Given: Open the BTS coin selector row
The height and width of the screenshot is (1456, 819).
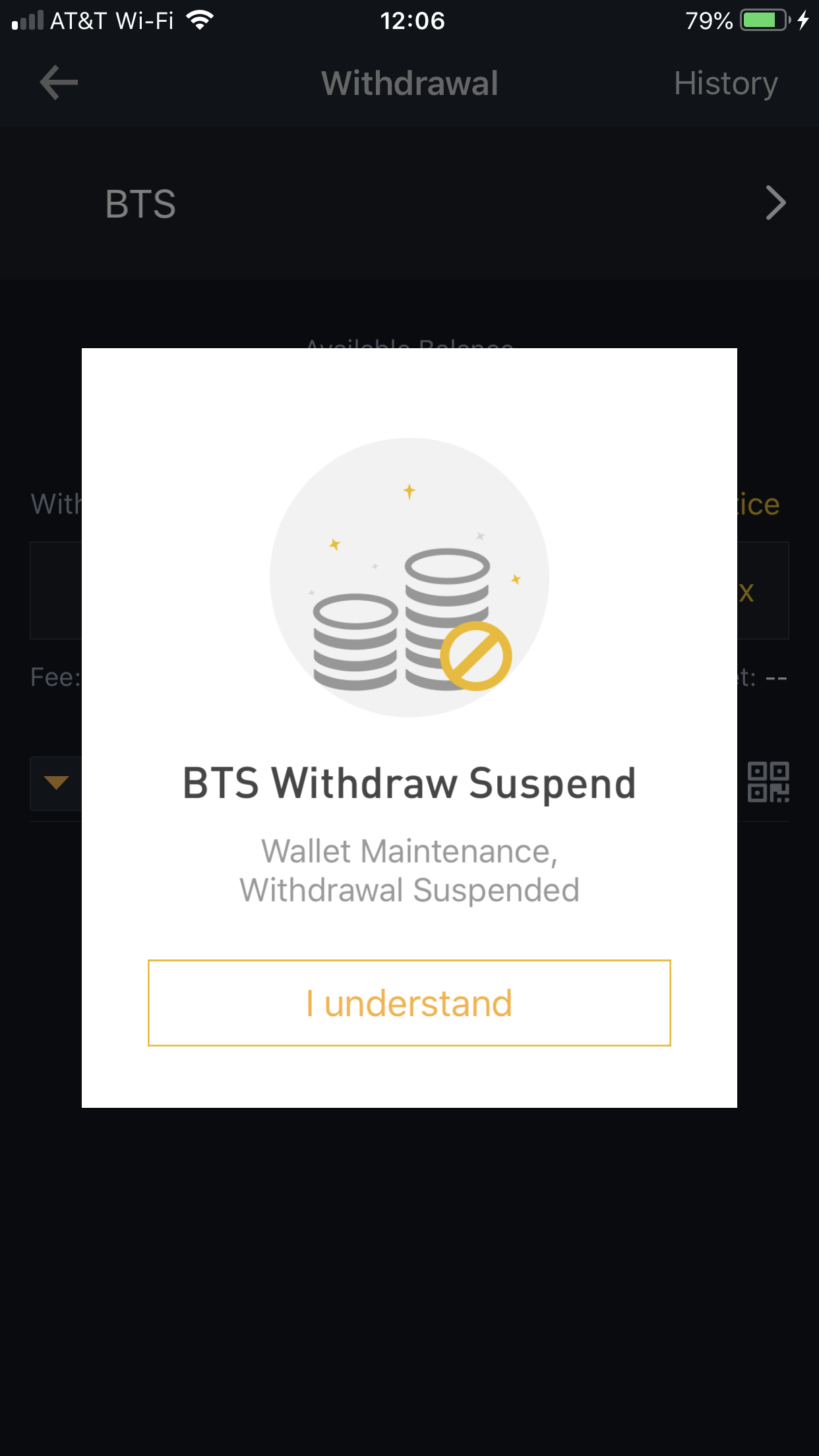Looking at the screenshot, I should (x=409, y=203).
